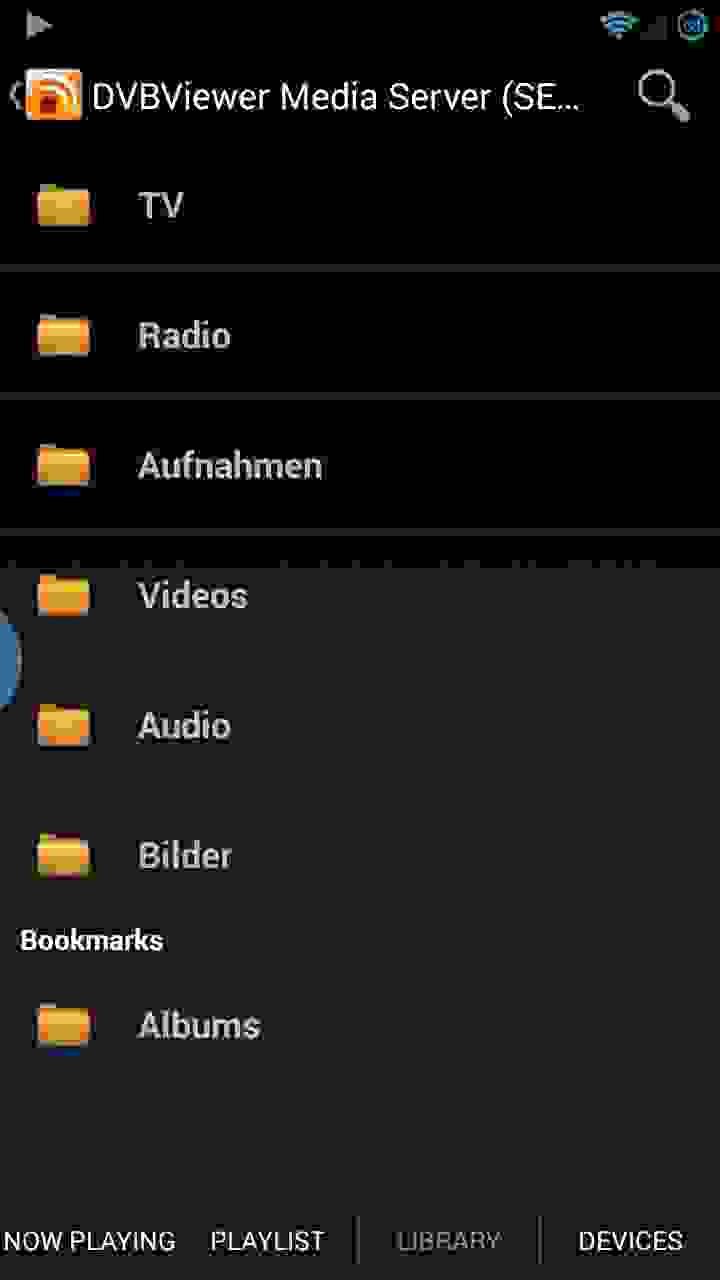Open the search magnifier icon
Image resolution: width=720 pixels, height=1280 pixels.
coord(663,96)
